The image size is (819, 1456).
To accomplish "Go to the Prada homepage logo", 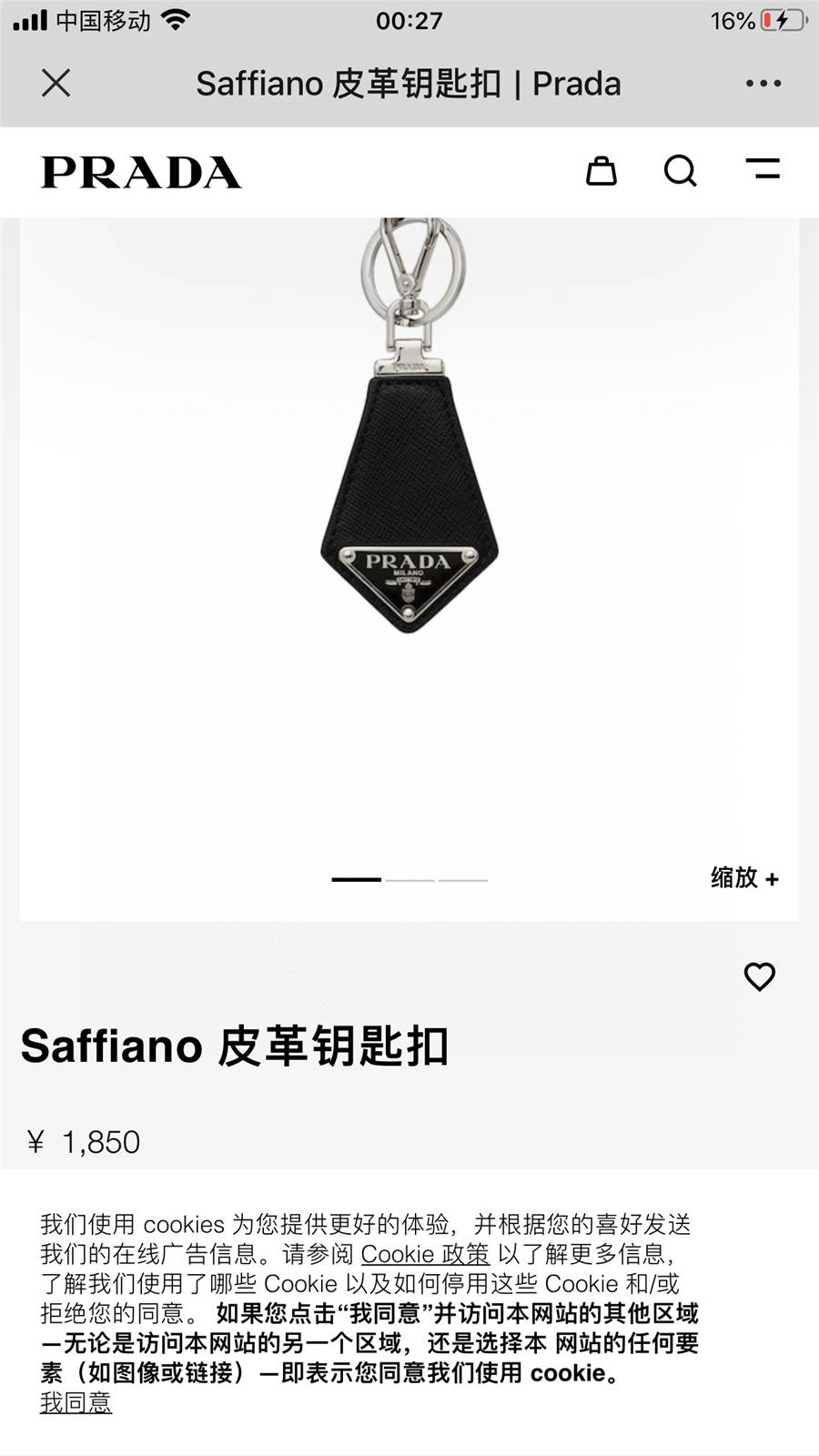I will click(141, 172).
